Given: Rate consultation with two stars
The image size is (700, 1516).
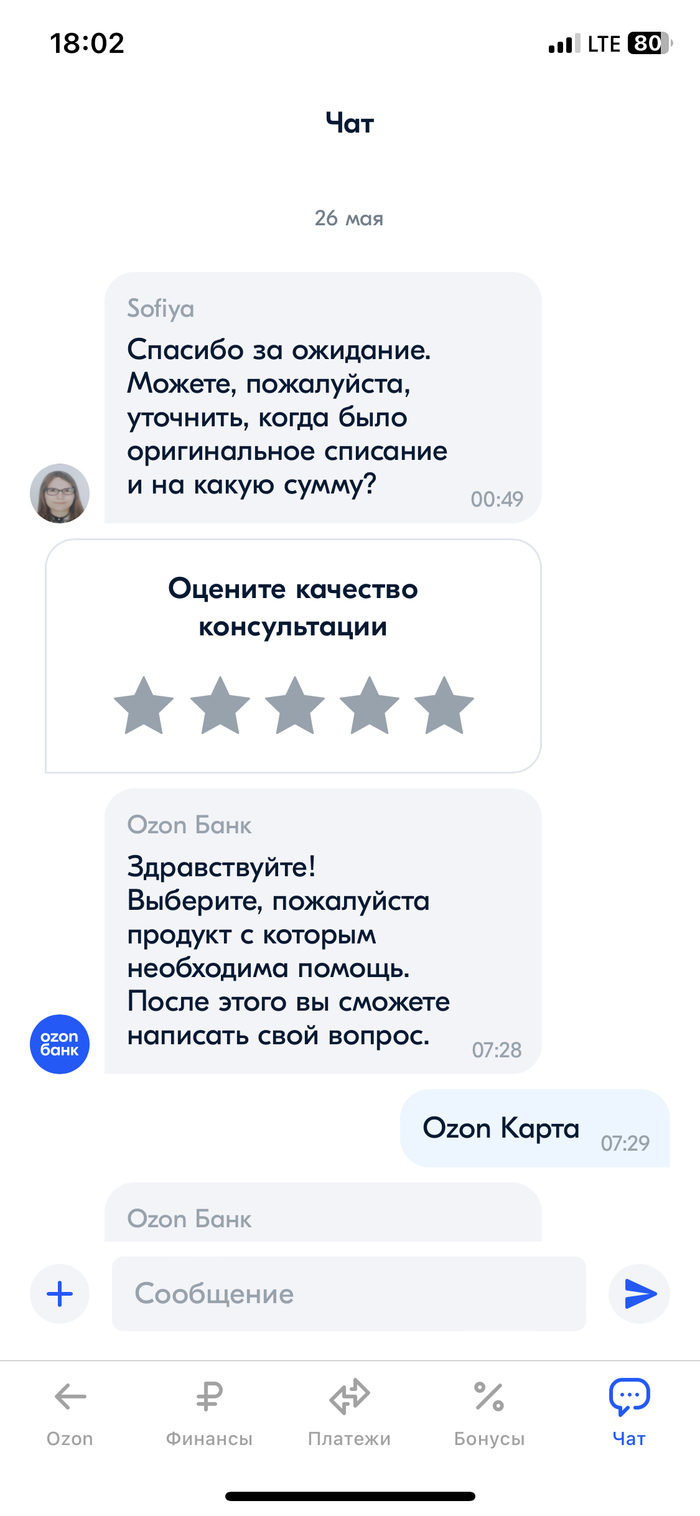Looking at the screenshot, I should 219,706.
